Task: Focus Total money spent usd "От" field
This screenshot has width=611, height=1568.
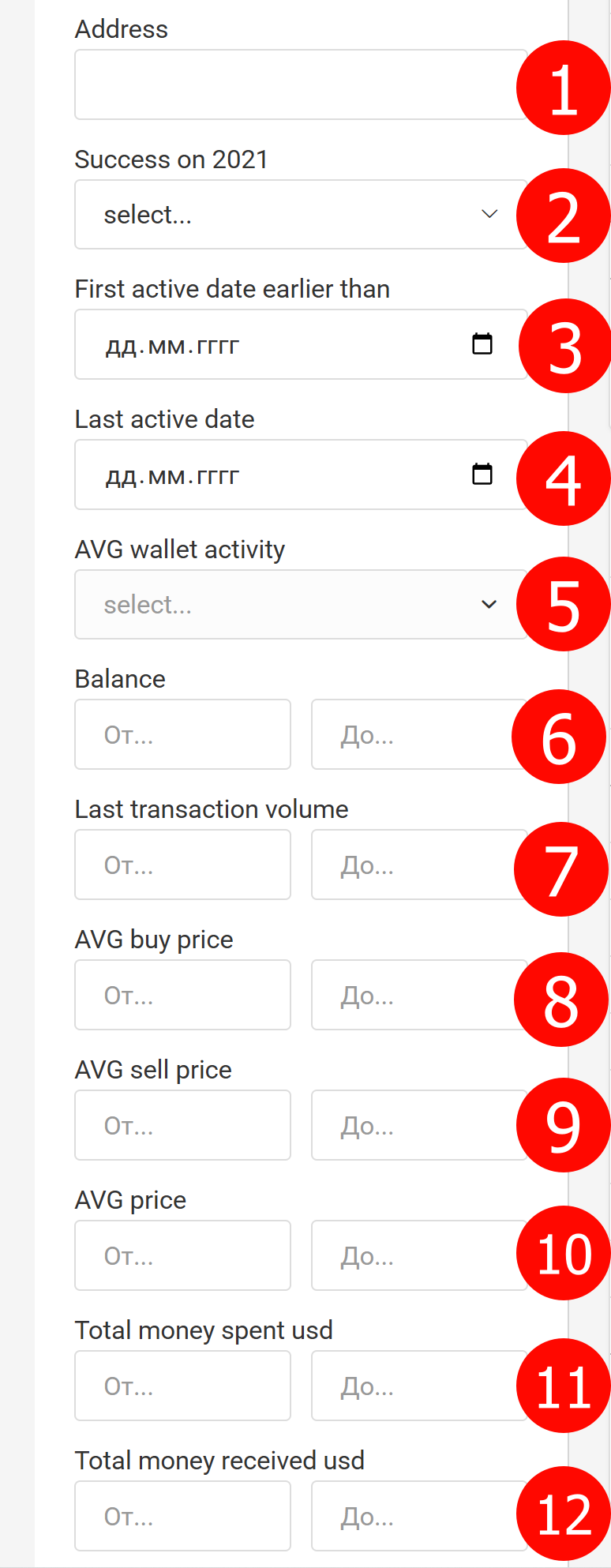Action: (x=182, y=1386)
